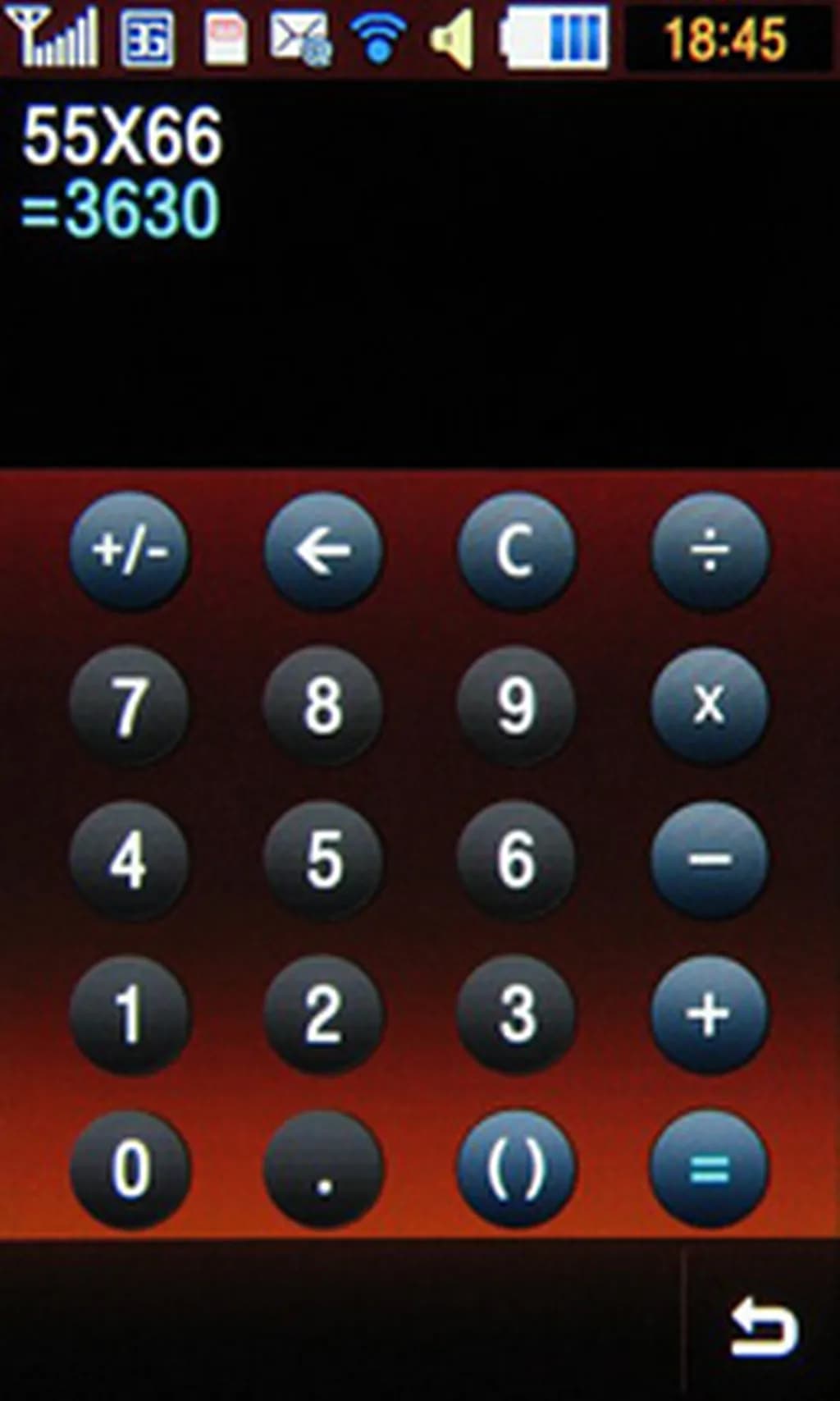This screenshot has height=1401, width=840.
Task: Enter digit 0
Action: pyautogui.click(x=130, y=1169)
